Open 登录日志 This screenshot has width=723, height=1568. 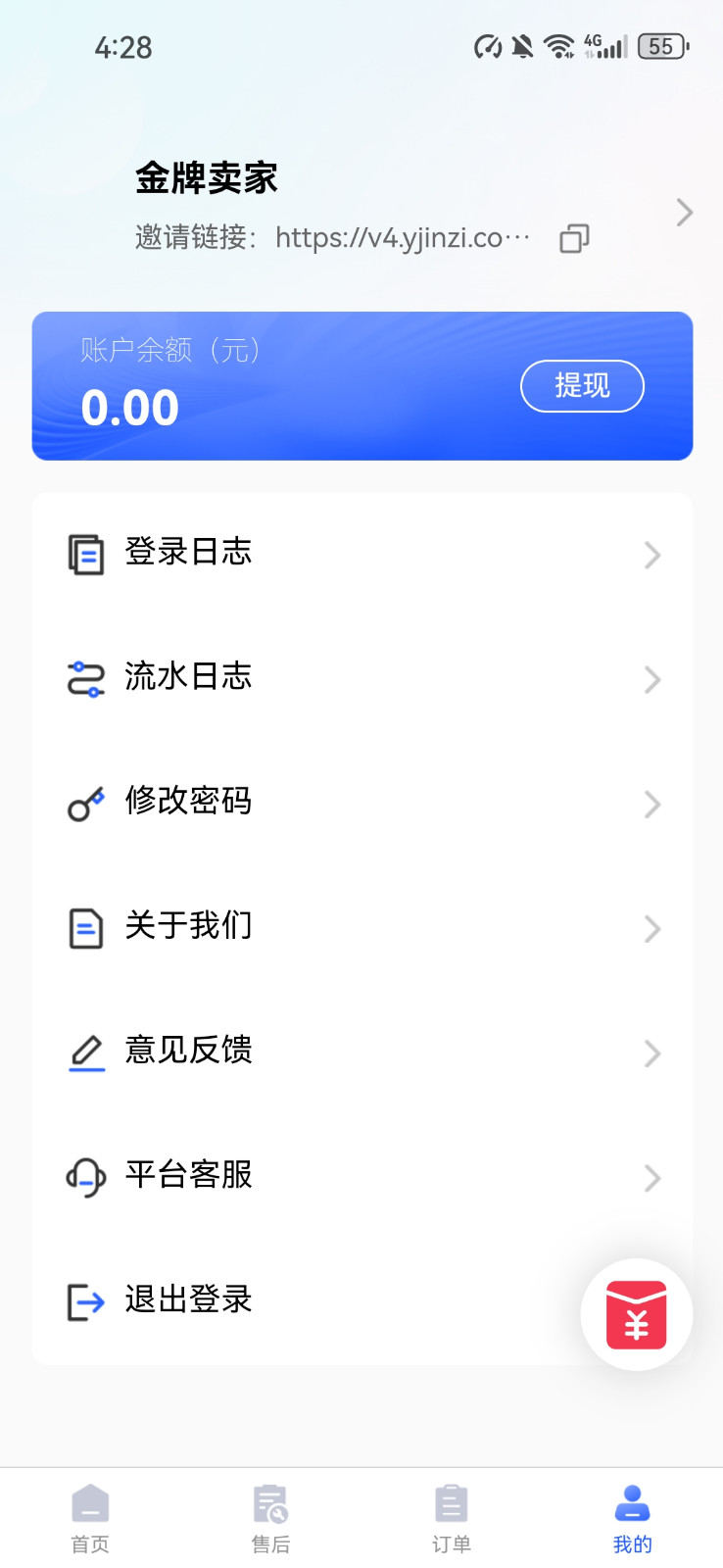[x=362, y=554]
